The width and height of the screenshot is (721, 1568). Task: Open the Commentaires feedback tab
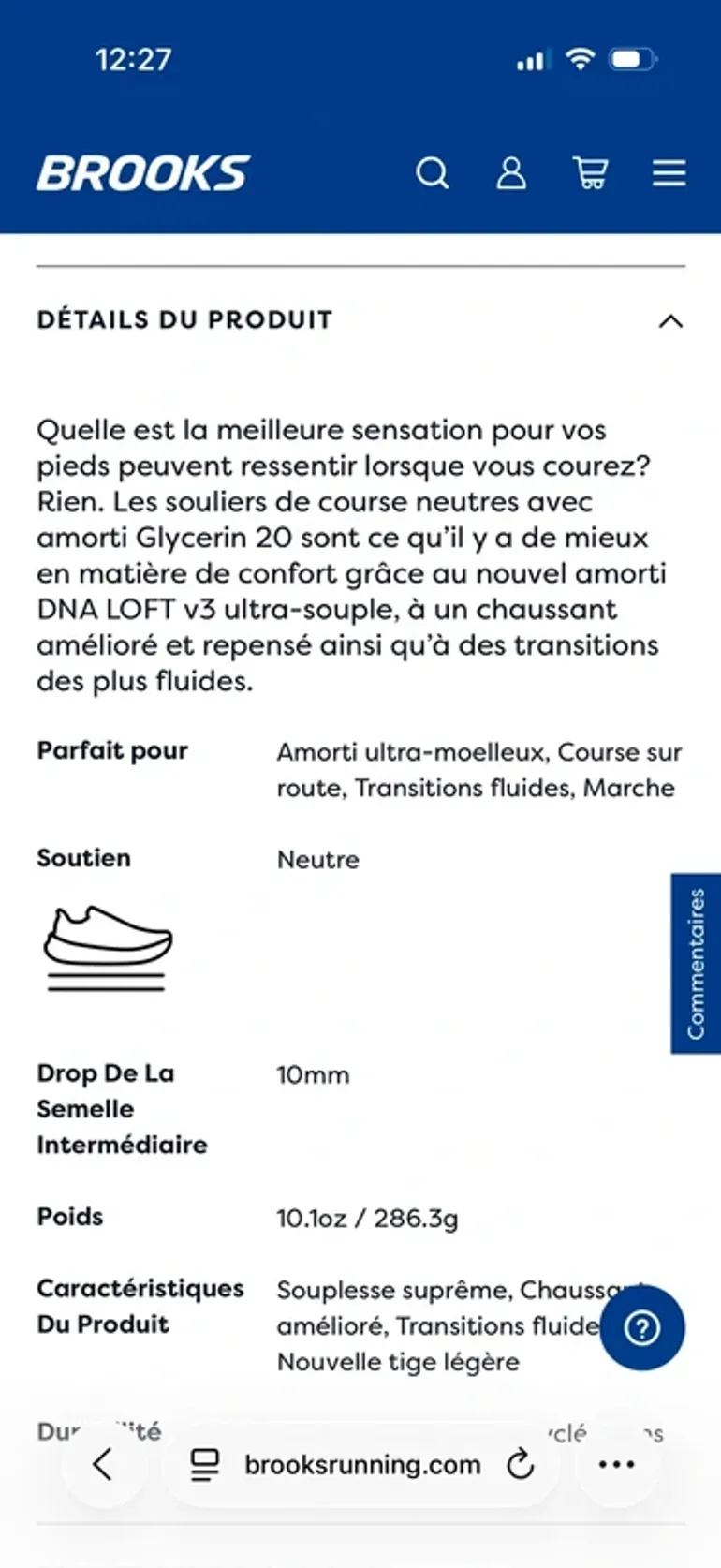click(696, 964)
